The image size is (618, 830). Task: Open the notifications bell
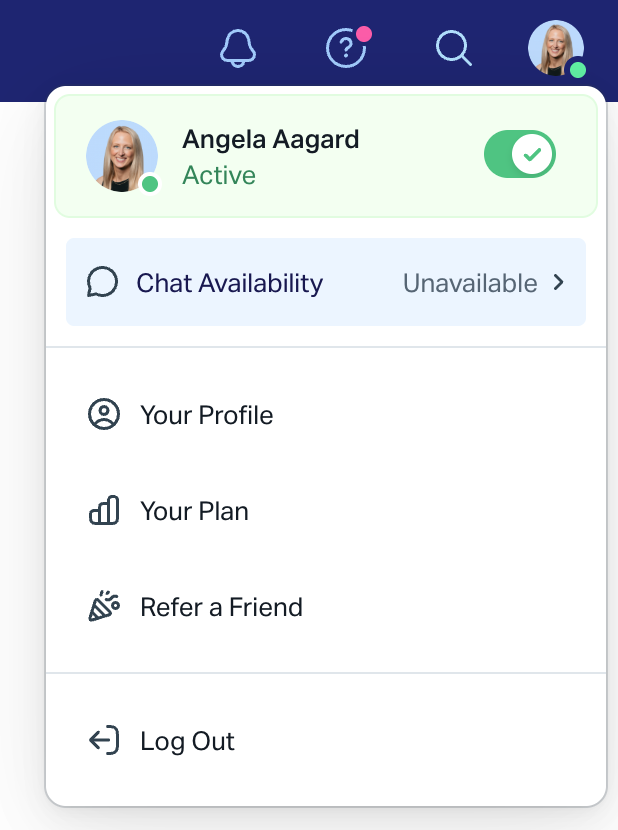238,47
